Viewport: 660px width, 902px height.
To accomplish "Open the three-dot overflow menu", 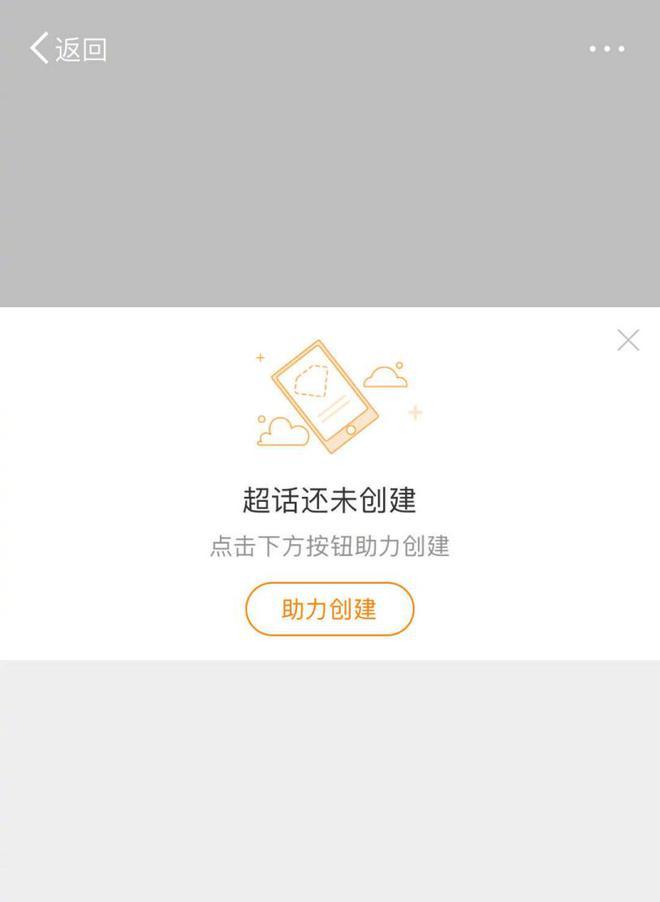I will 607,48.
